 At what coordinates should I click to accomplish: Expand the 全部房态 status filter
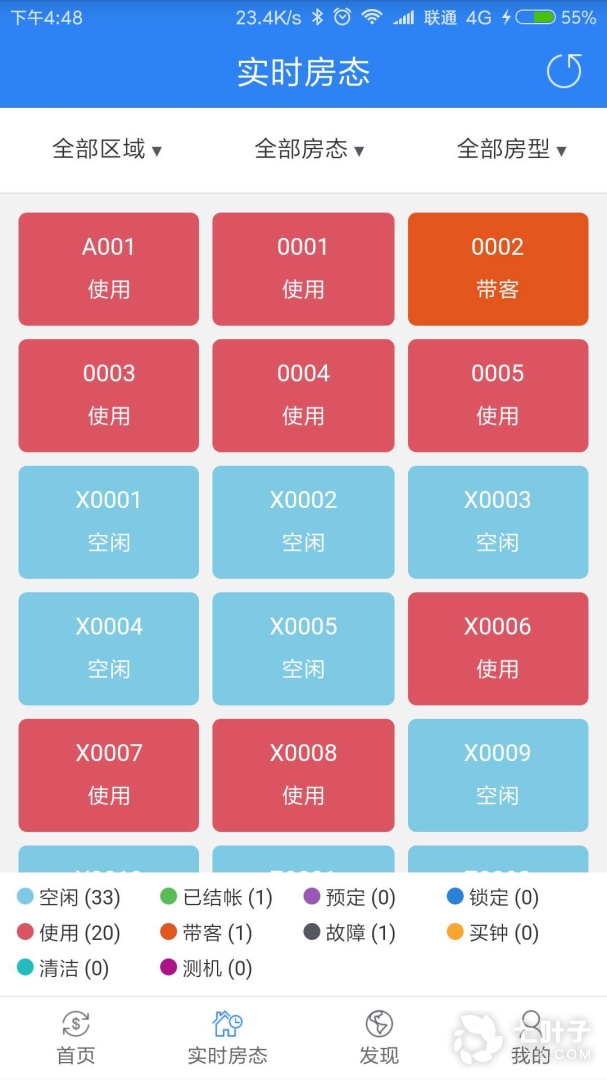(309, 150)
